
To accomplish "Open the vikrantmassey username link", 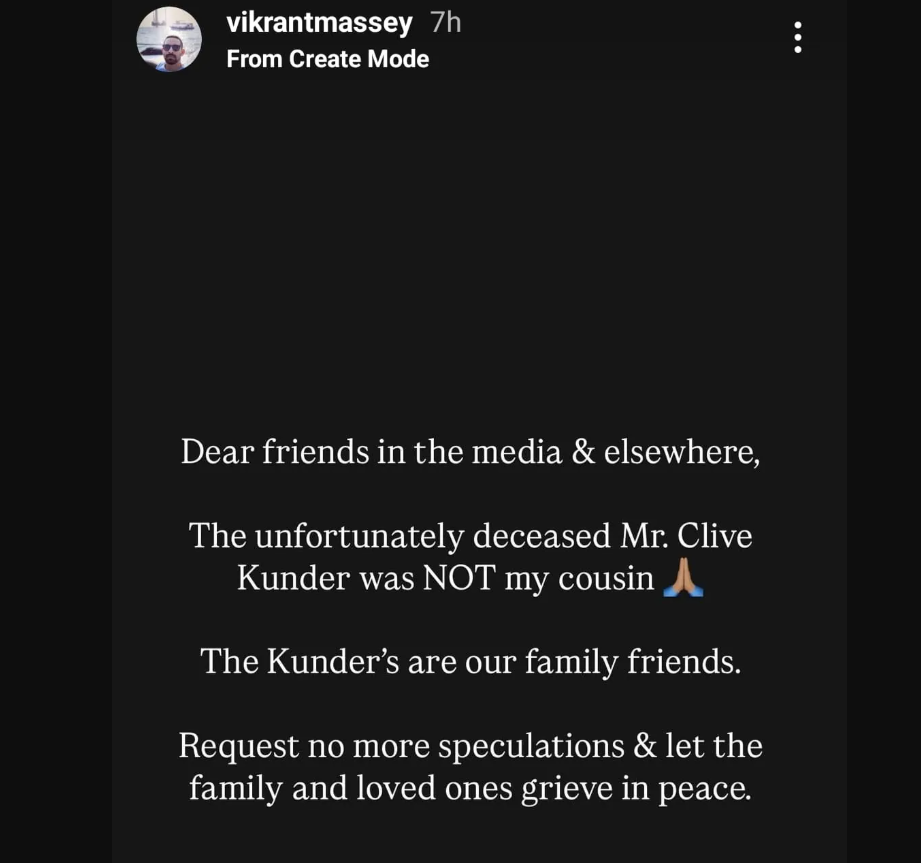I will pos(319,23).
